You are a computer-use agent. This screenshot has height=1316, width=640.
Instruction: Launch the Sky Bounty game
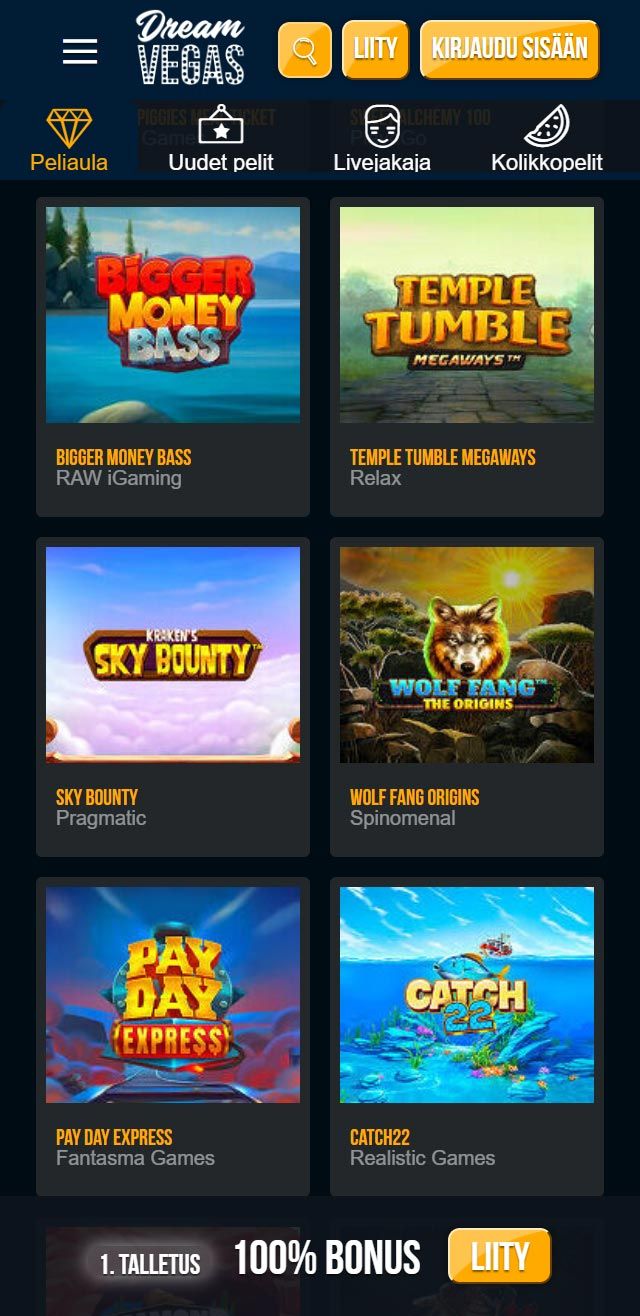[x=173, y=655]
